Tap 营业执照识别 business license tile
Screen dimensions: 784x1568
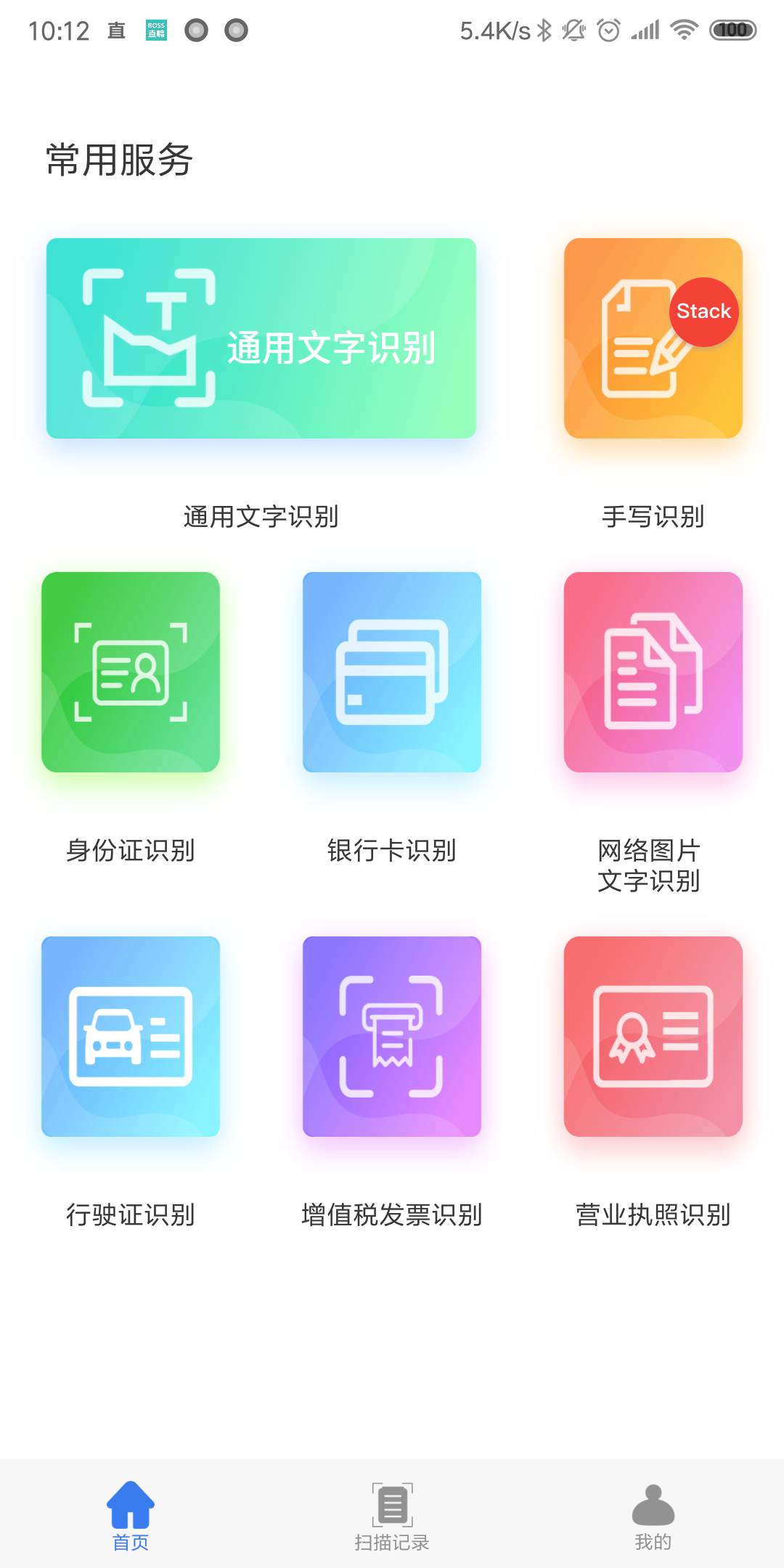point(653,1037)
